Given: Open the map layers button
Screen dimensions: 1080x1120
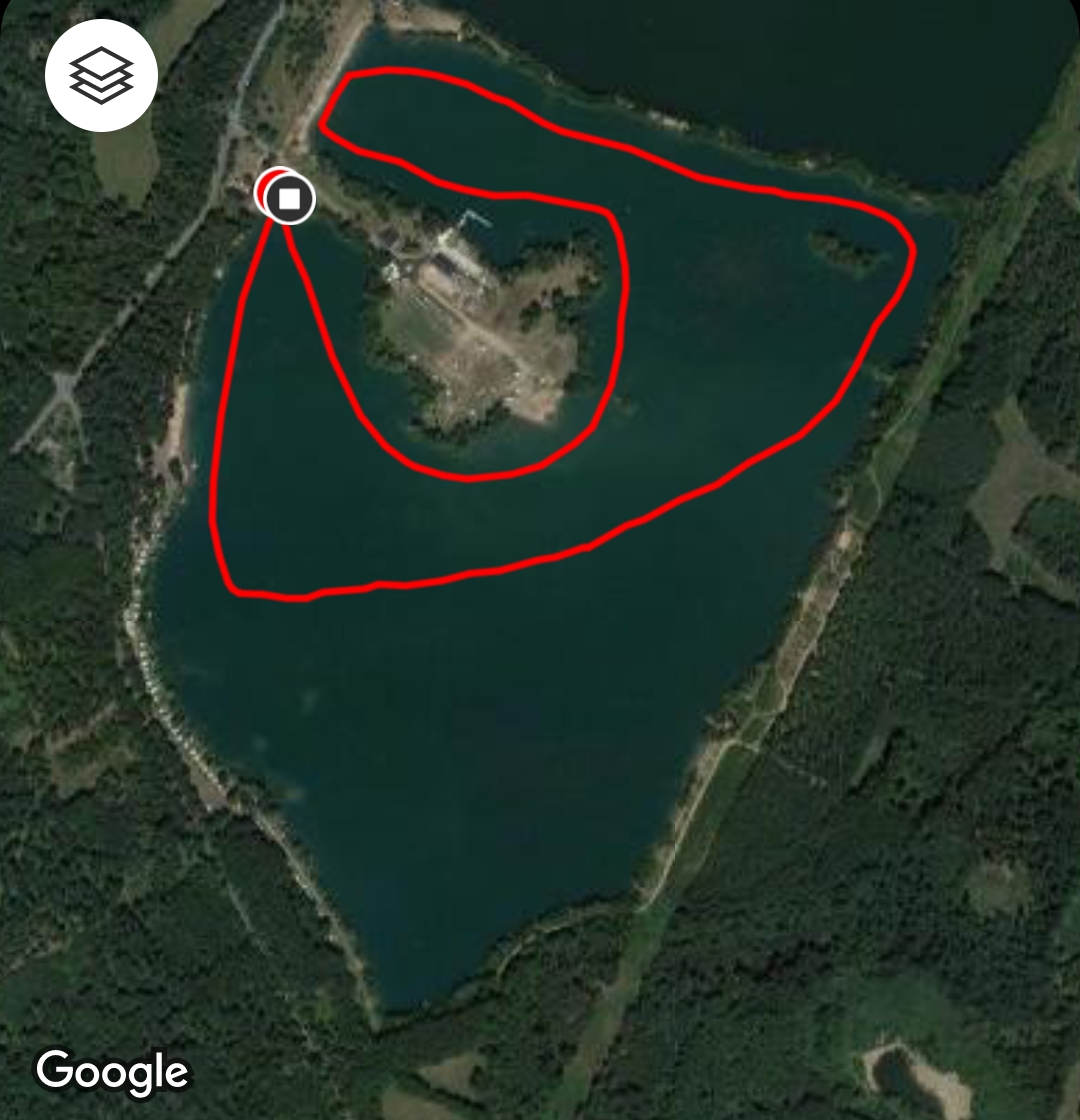Looking at the screenshot, I should [101, 75].
